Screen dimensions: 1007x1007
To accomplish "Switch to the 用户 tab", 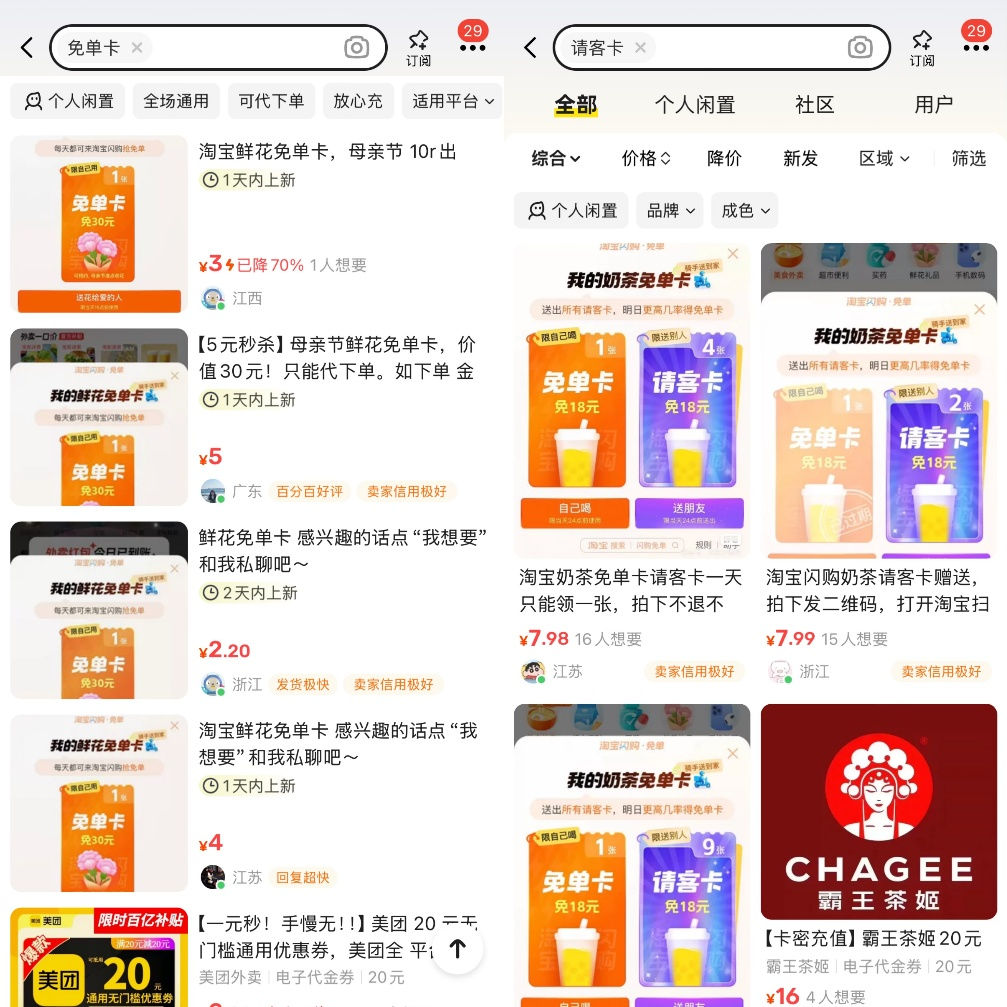I will 933,105.
